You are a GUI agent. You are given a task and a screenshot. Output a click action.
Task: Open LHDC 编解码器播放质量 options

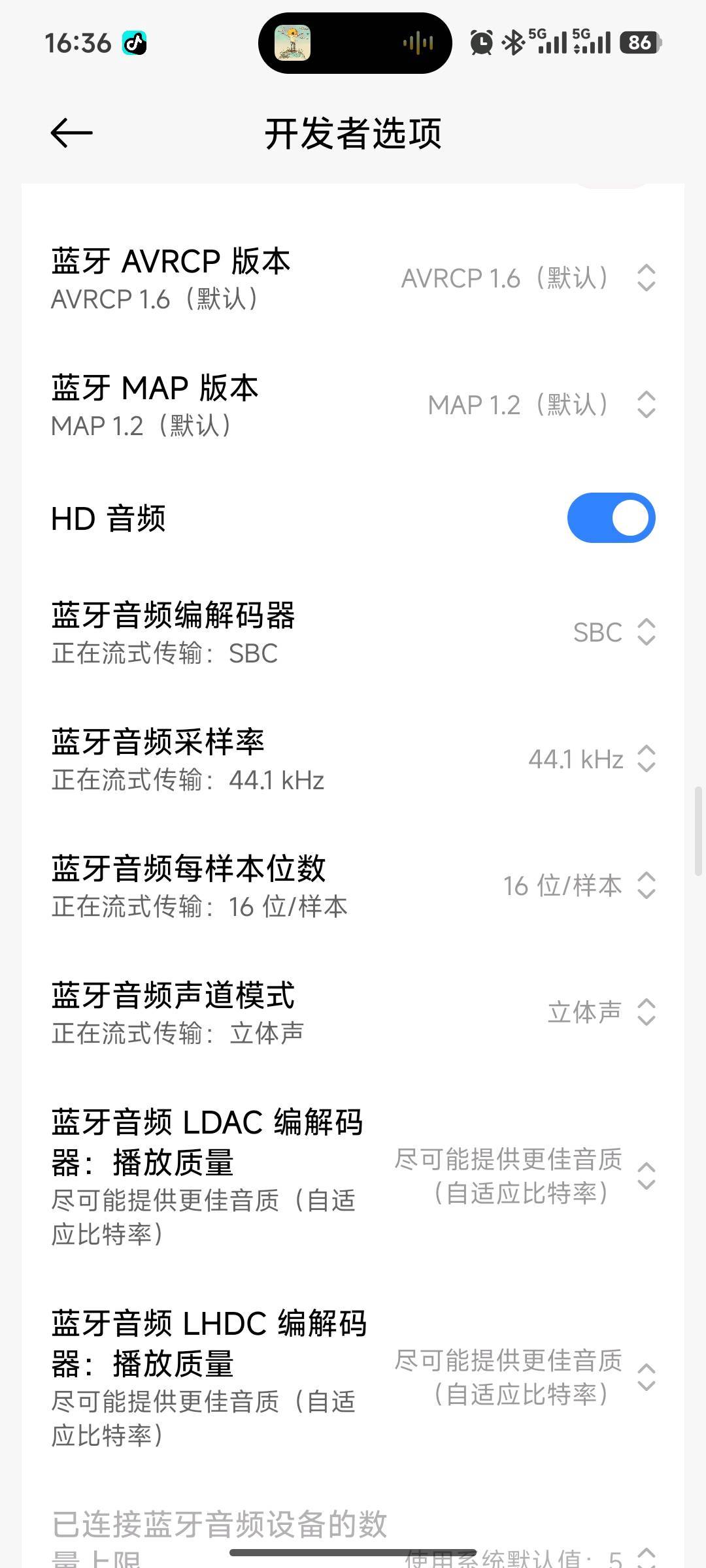353,1378
